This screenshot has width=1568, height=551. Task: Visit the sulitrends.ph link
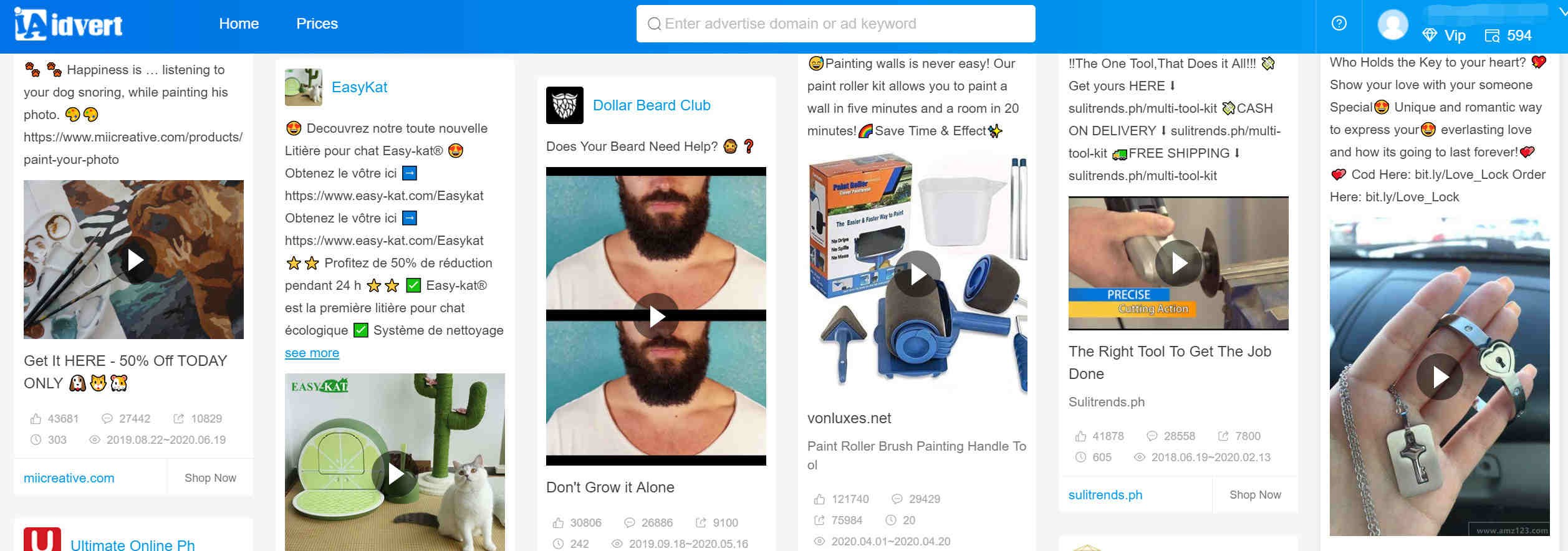tap(1105, 495)
